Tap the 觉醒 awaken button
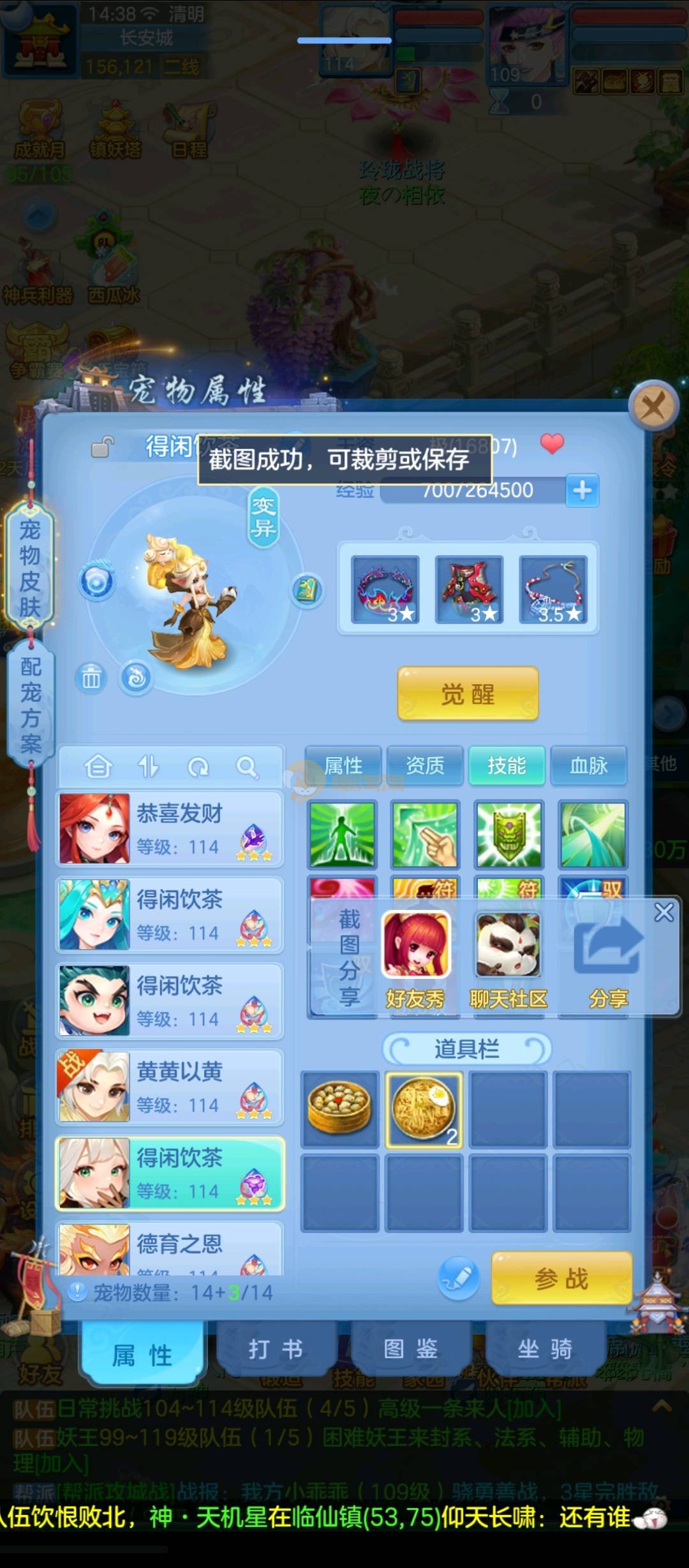The width and height of the screenshot is (689, 1568). click(468, 694)
